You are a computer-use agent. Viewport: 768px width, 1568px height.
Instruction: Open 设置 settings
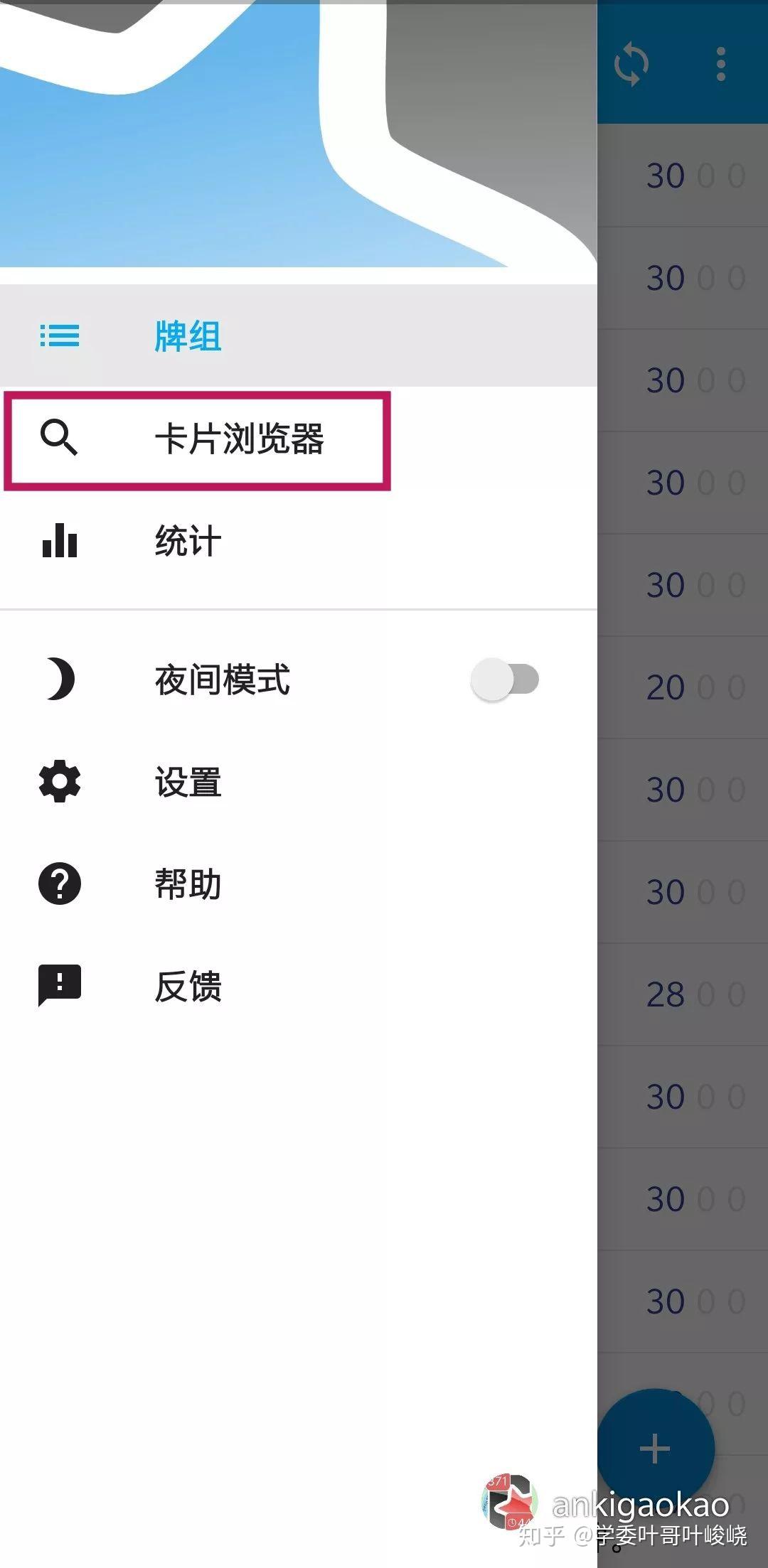(188, 782)
